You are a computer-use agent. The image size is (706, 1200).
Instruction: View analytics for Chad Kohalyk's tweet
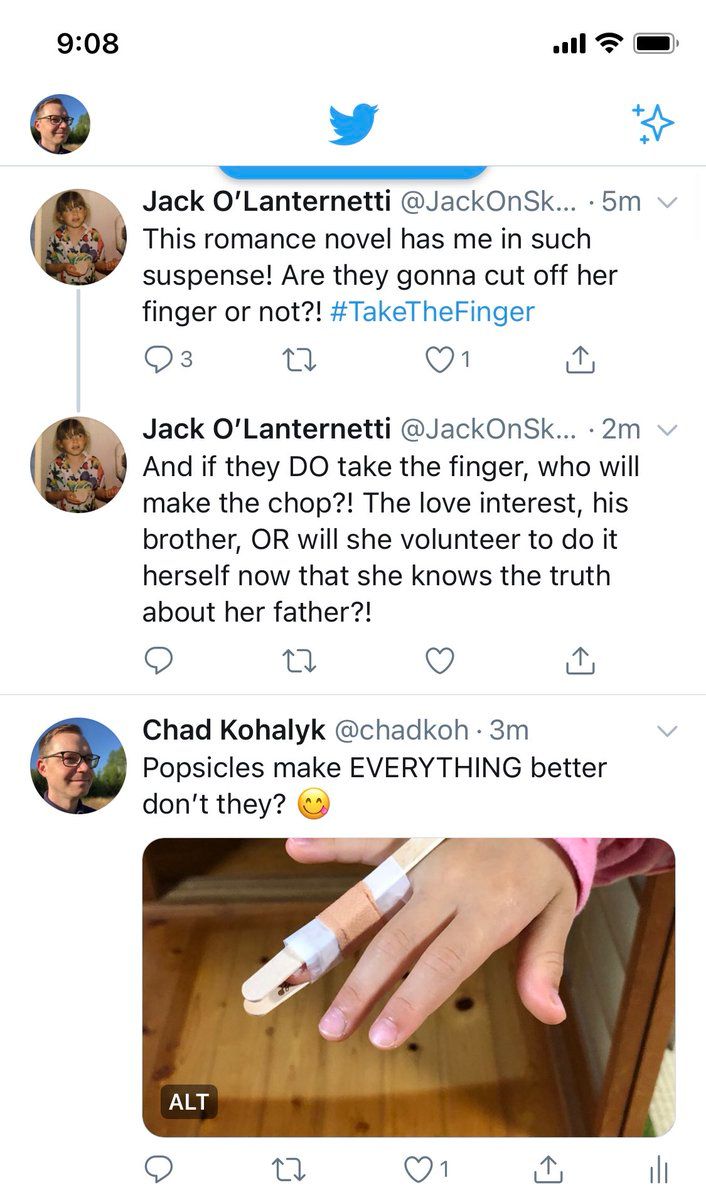click(x=659, y=1168)
